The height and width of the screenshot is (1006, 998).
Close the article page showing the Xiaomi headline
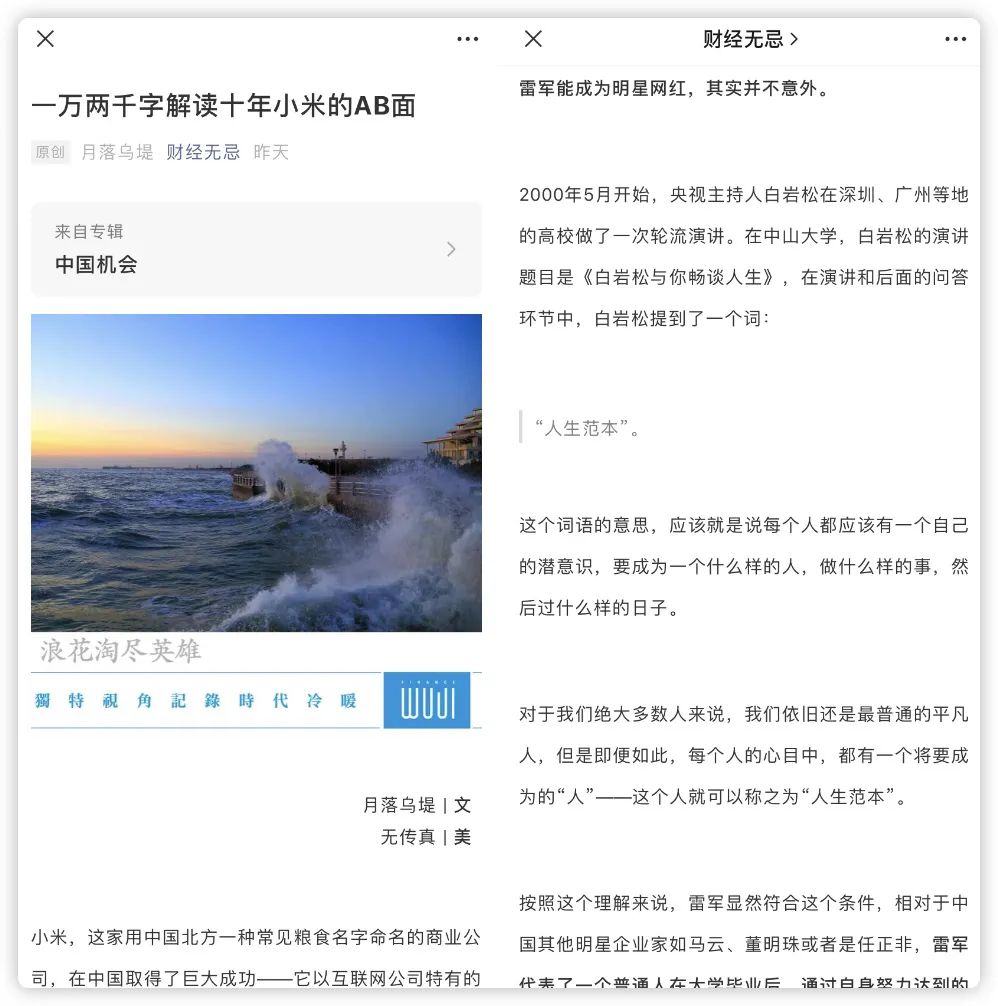tap(46, 39)
